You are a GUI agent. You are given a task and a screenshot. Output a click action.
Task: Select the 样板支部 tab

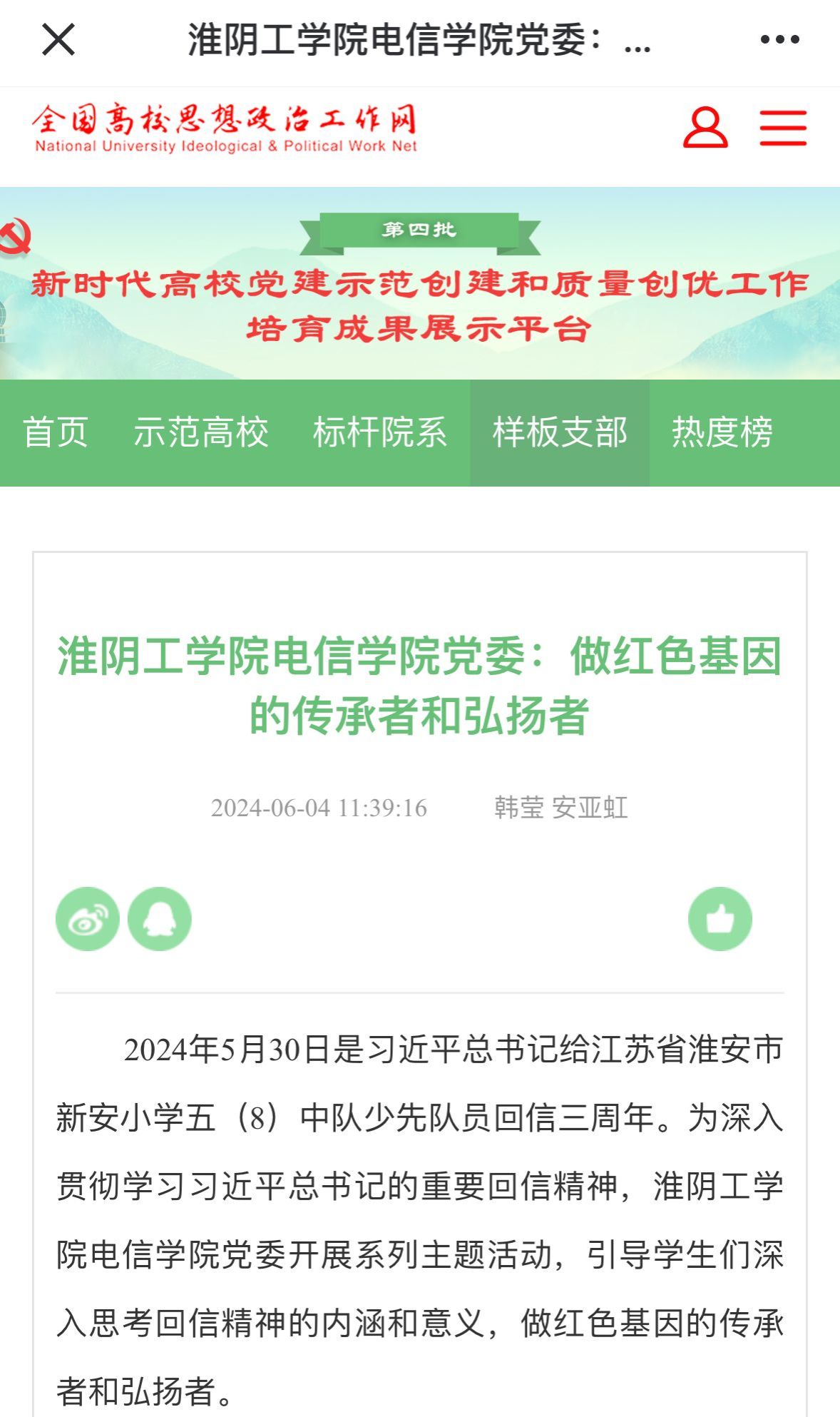pos(560,432)
